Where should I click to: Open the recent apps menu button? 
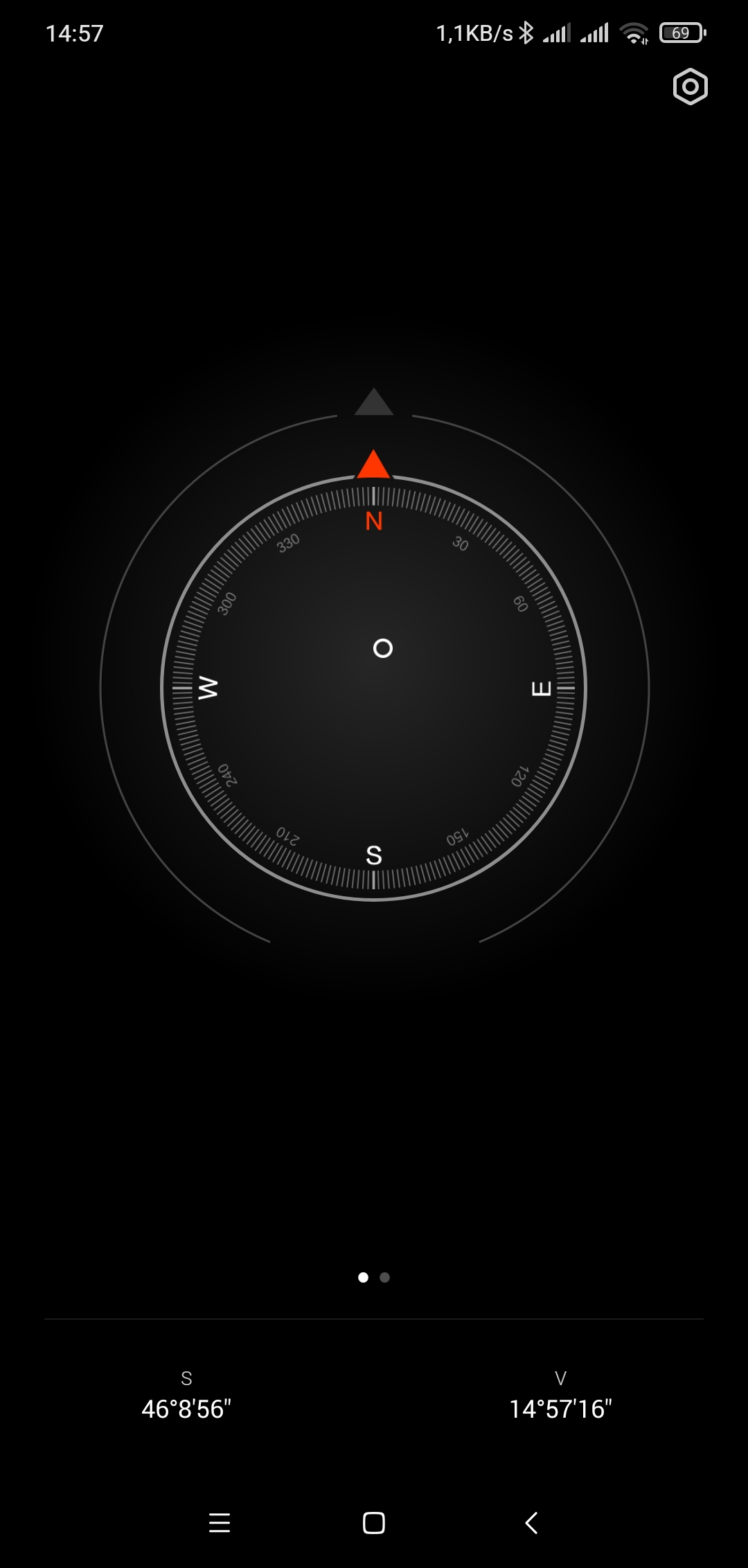click(x=219, y=1522)
